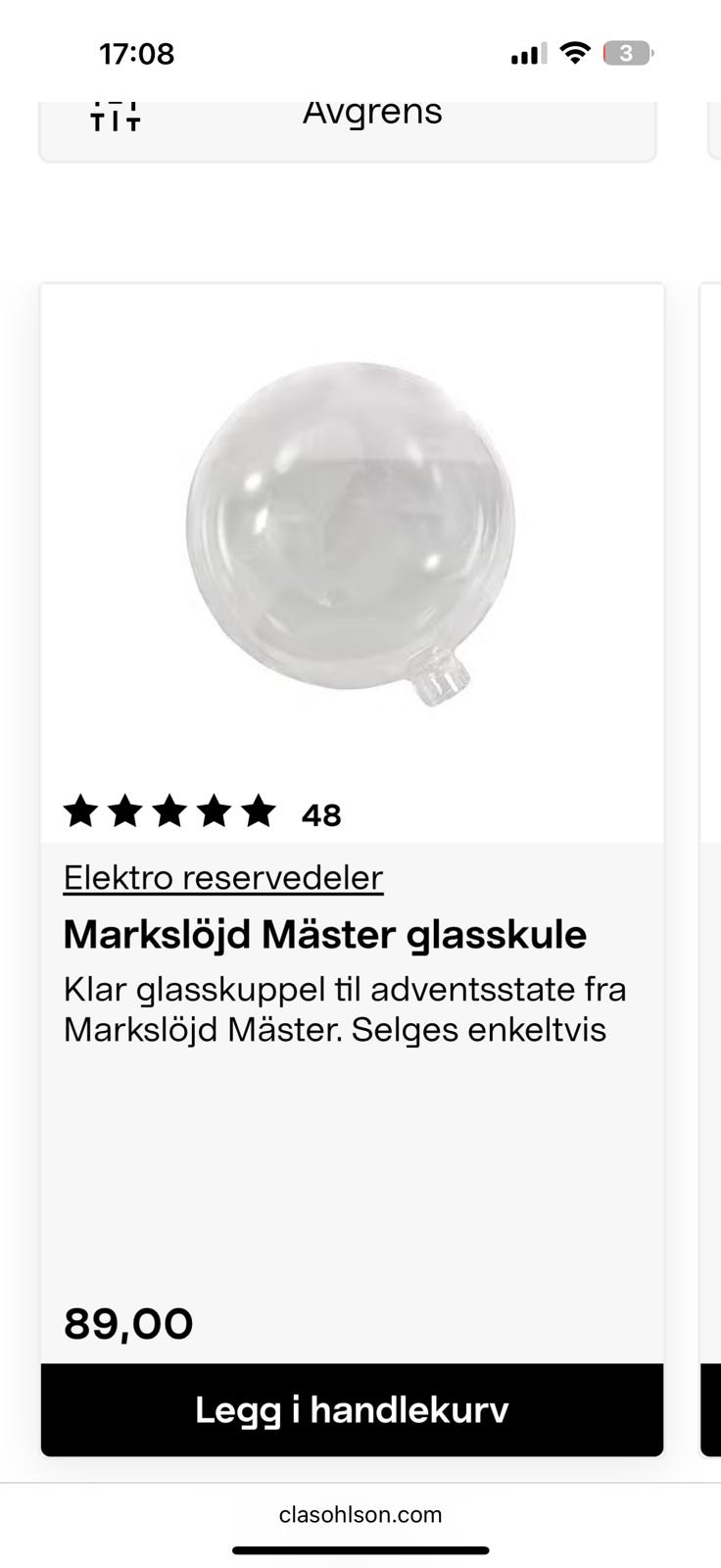This screenshot has height=1568, width=721.
Task: Tap the product description text
Action: point(345,1009)
